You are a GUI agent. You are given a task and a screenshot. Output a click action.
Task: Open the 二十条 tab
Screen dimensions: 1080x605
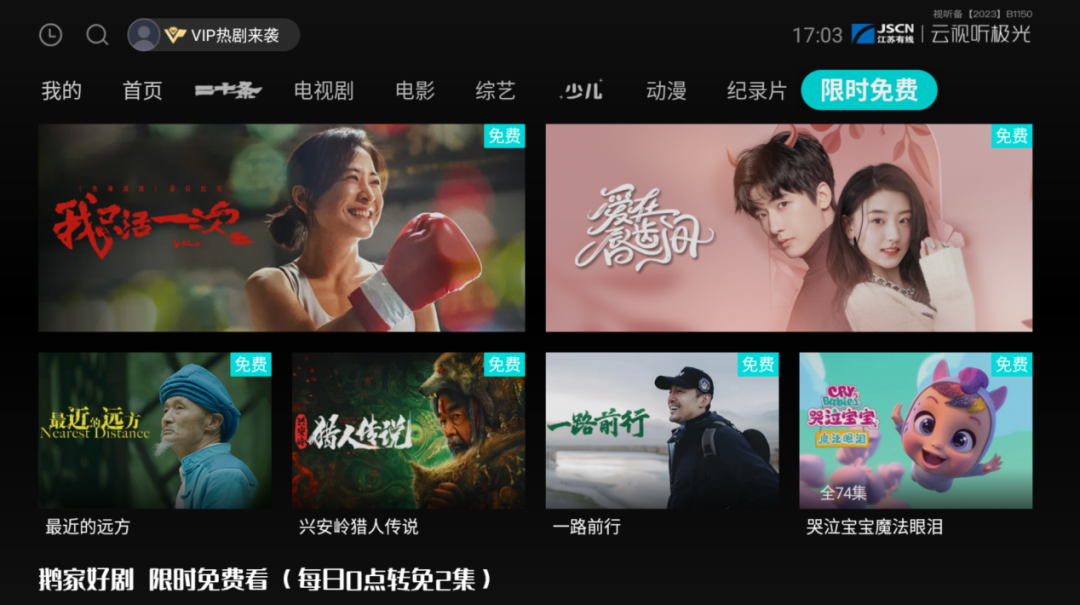pos(228,91)
